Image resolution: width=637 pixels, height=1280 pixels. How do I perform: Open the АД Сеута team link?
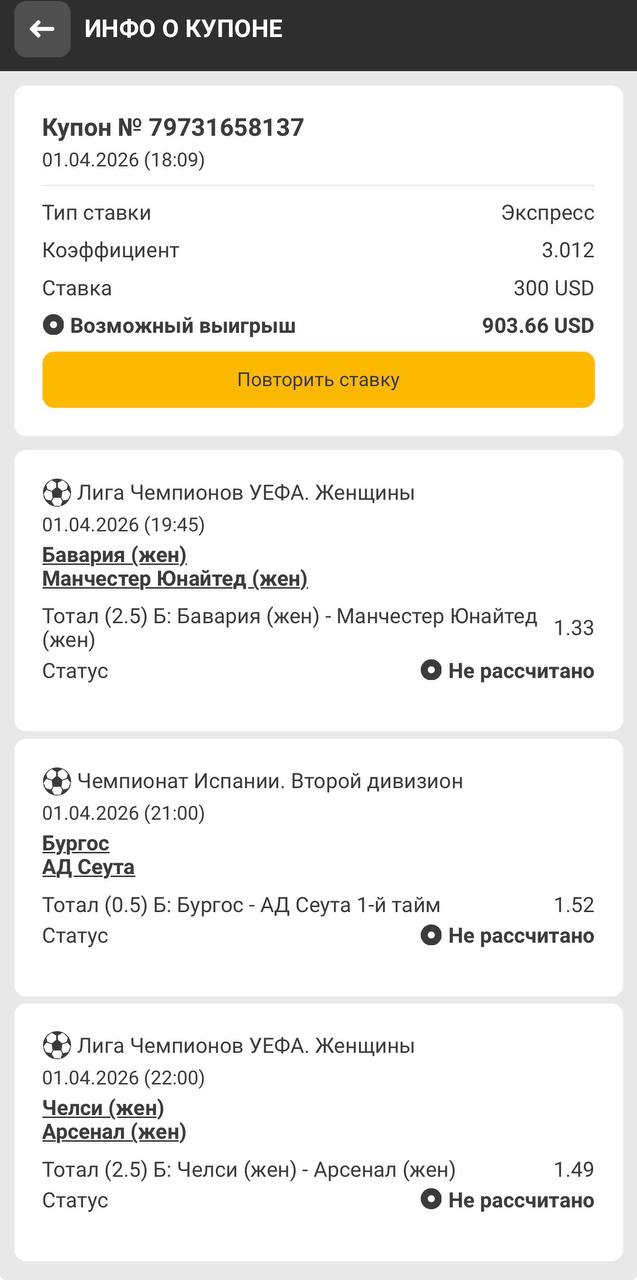88,867
